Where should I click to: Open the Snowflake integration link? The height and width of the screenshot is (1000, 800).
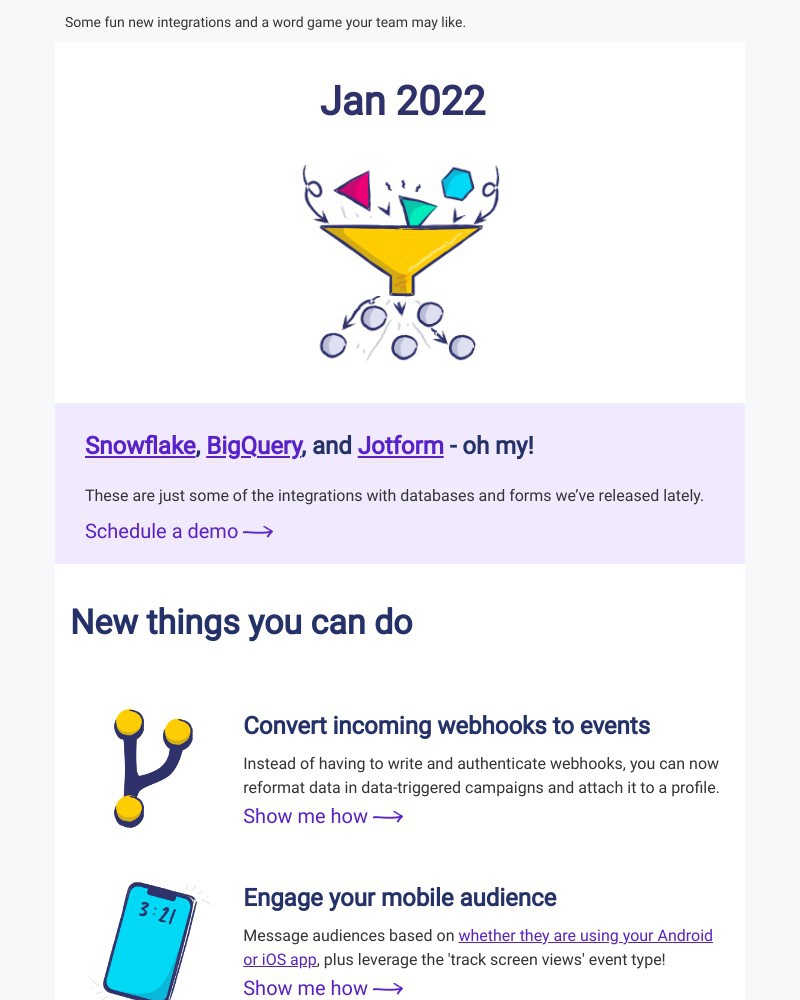[140, 446]
